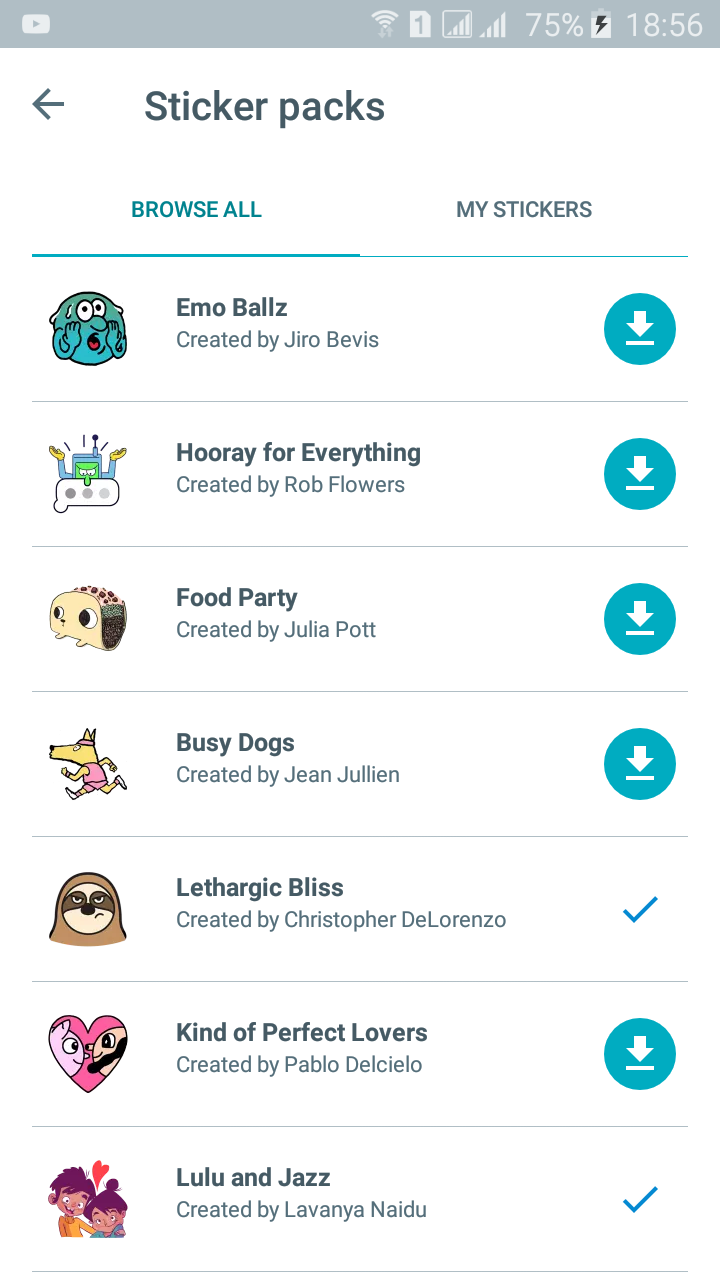Switch to the My Stickers tab
The height and width of the screenshot is (1280, 720).
524,210
